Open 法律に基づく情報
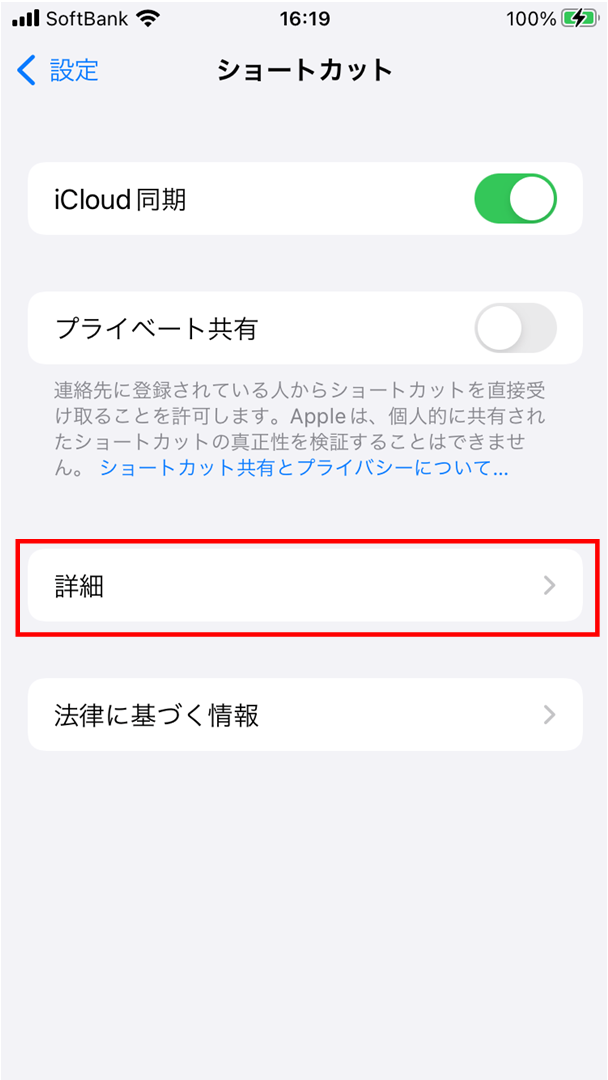This screenshot has width=608, height=1080. pyautogui.click(x=305, y=715)
